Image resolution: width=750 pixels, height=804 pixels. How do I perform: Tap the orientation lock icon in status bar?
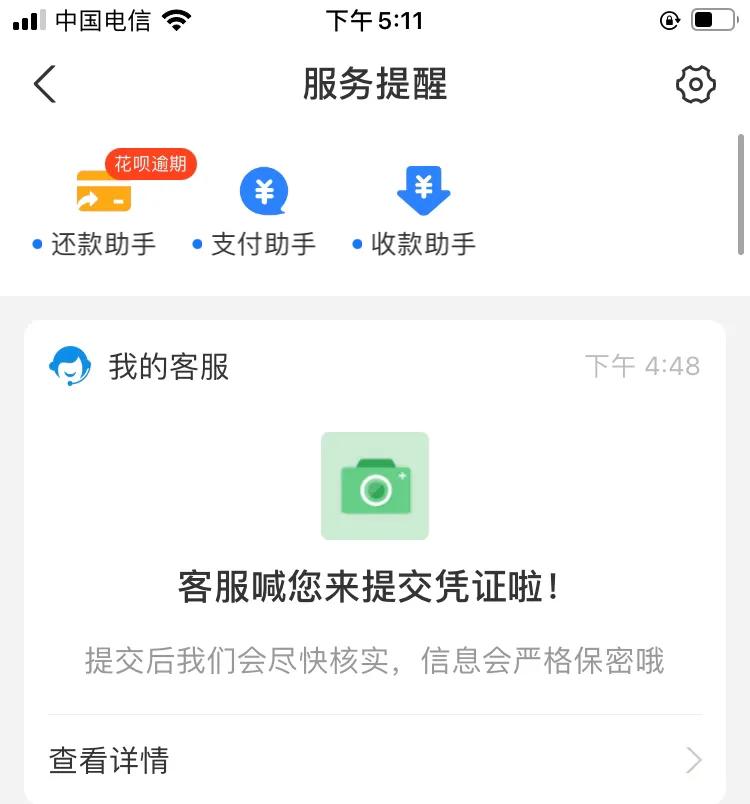click(x=668, y=20)
